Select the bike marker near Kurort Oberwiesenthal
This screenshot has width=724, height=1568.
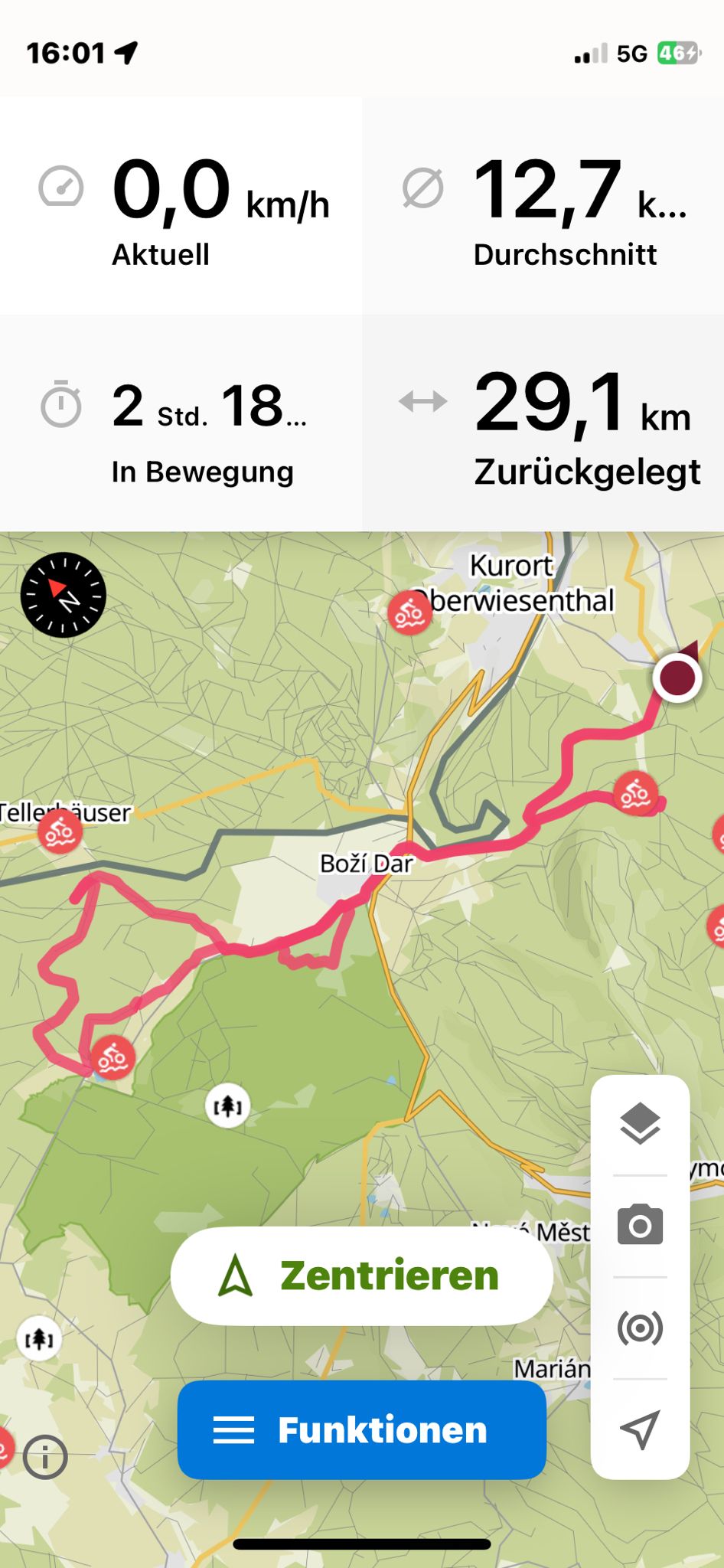[409, 613]
